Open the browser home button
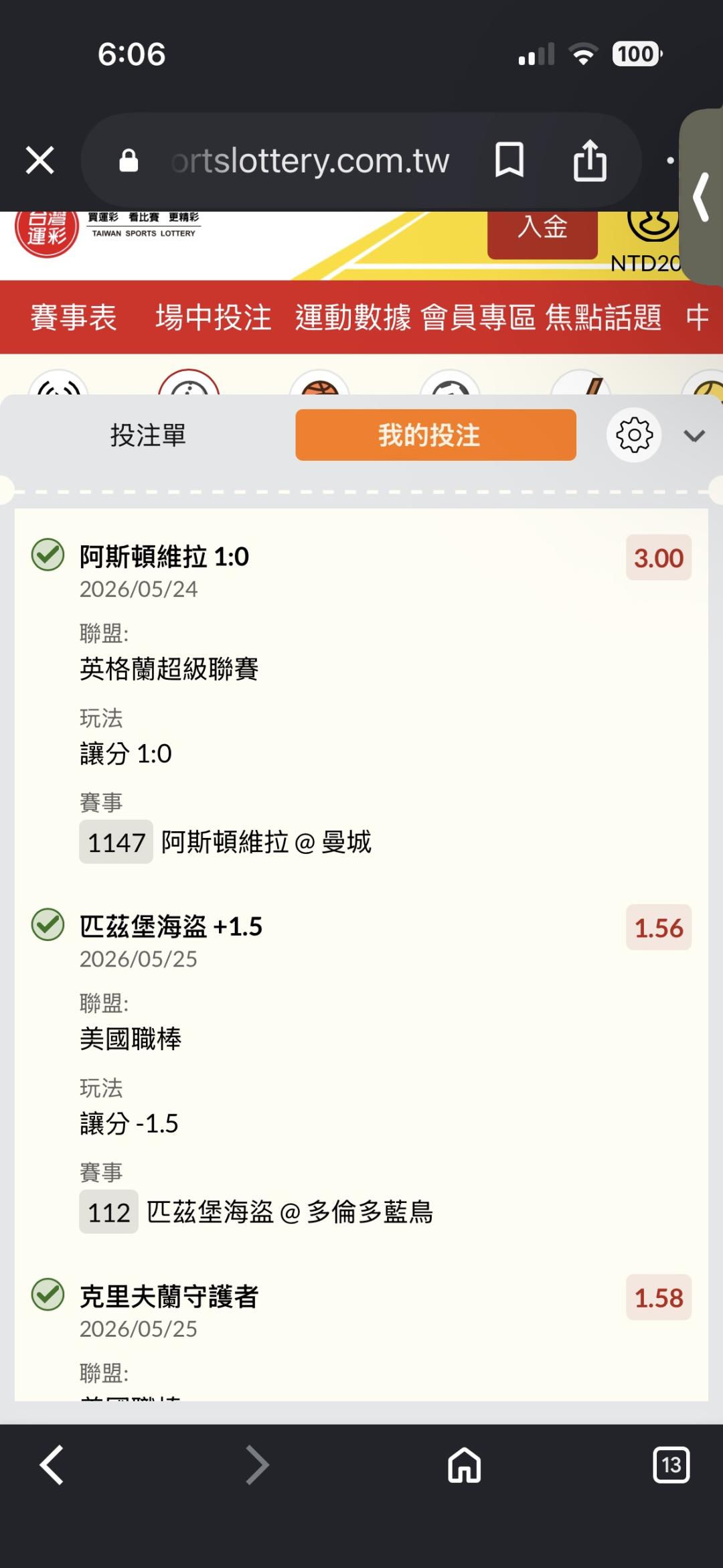 [464, 1465]
